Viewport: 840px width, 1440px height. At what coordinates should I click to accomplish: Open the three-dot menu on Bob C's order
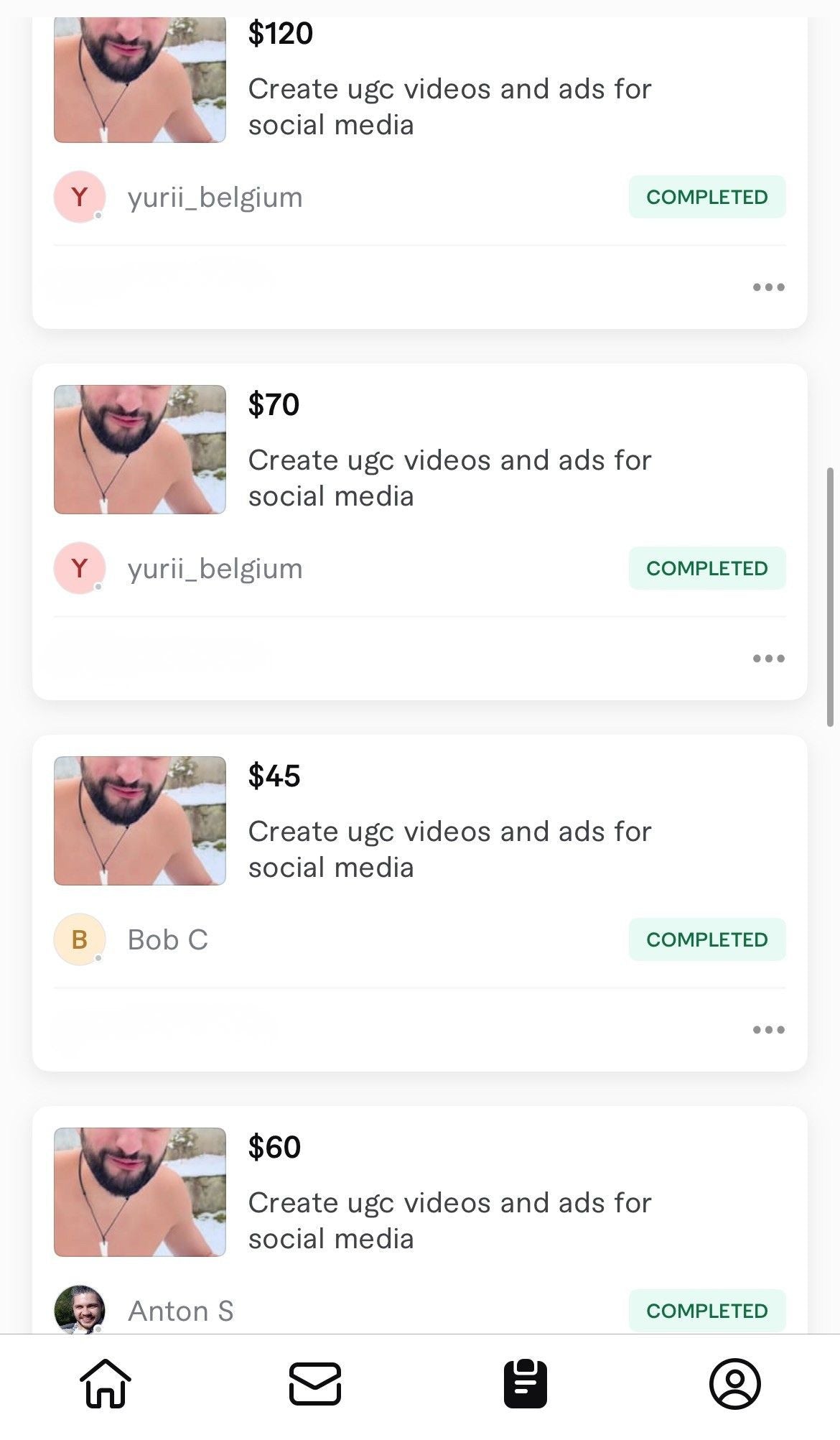[x=768, y=1030]
